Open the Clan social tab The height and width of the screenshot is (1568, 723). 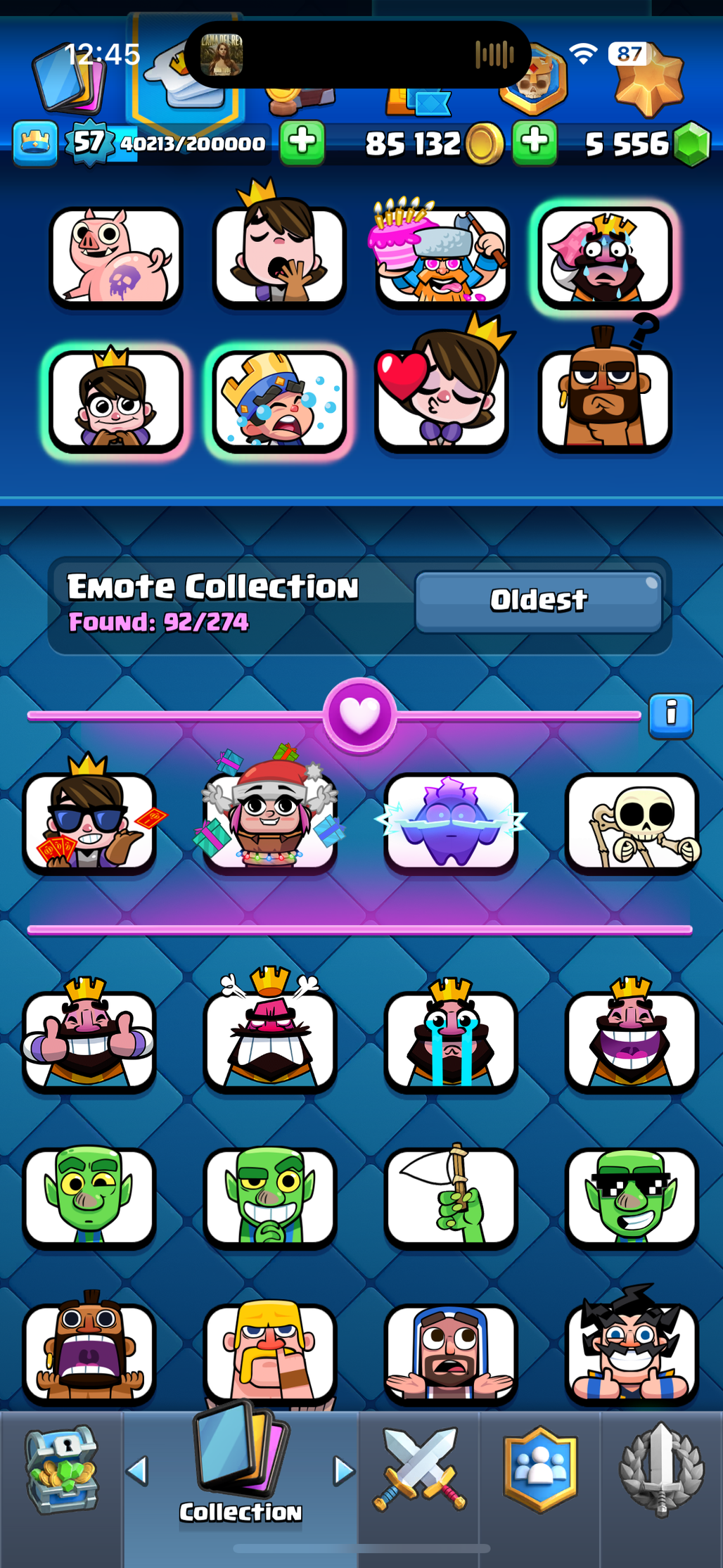pyautogui.click(x=540, y=1470)
